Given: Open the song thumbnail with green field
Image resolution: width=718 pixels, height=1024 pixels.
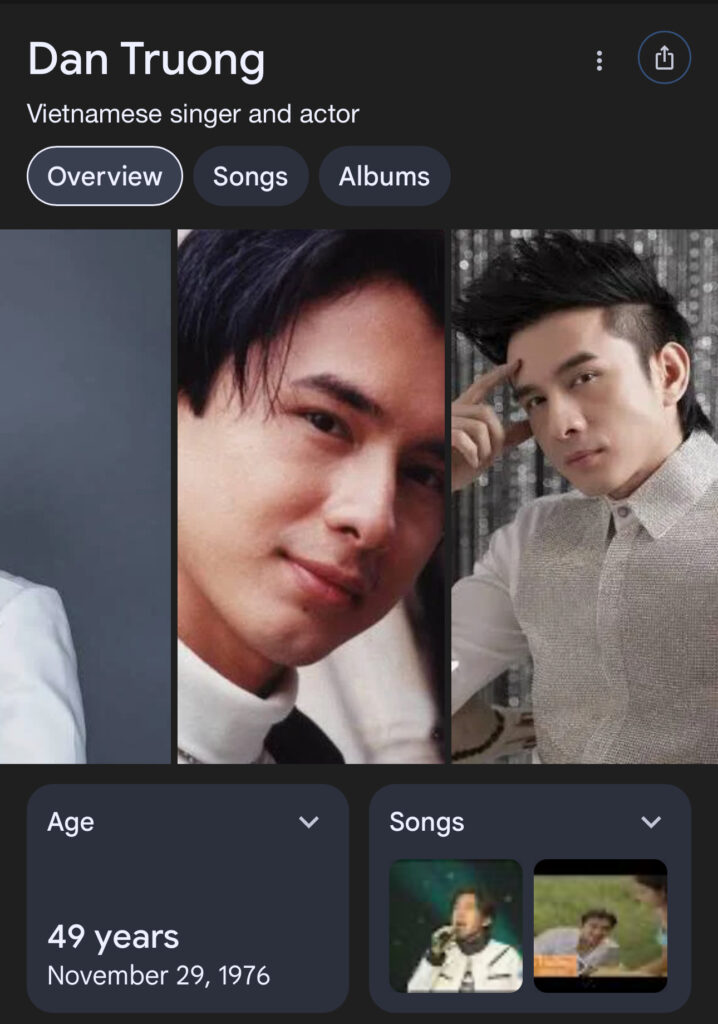Looking at the screenshot, I should (600, 925).
